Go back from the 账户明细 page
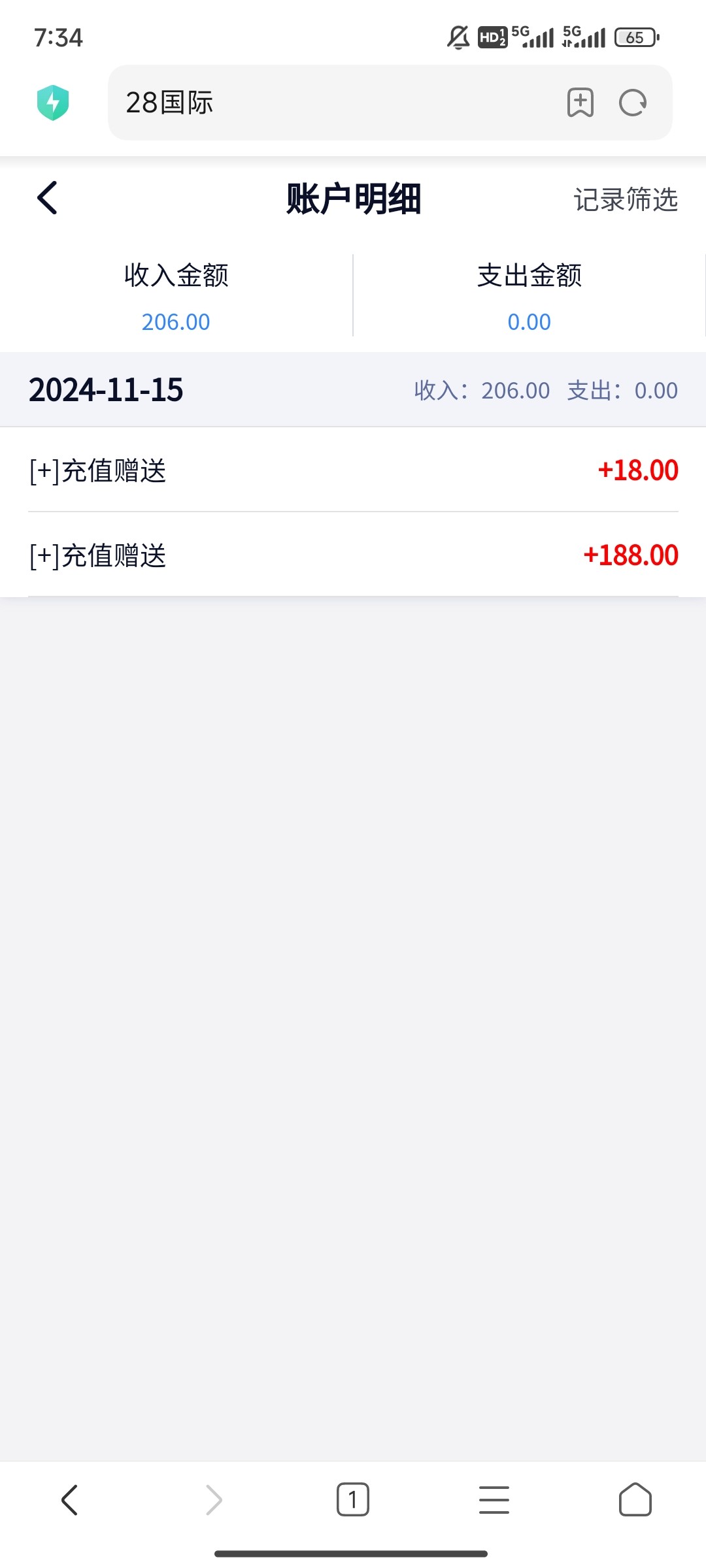The image size is (706, 1568). pos(47,198)
